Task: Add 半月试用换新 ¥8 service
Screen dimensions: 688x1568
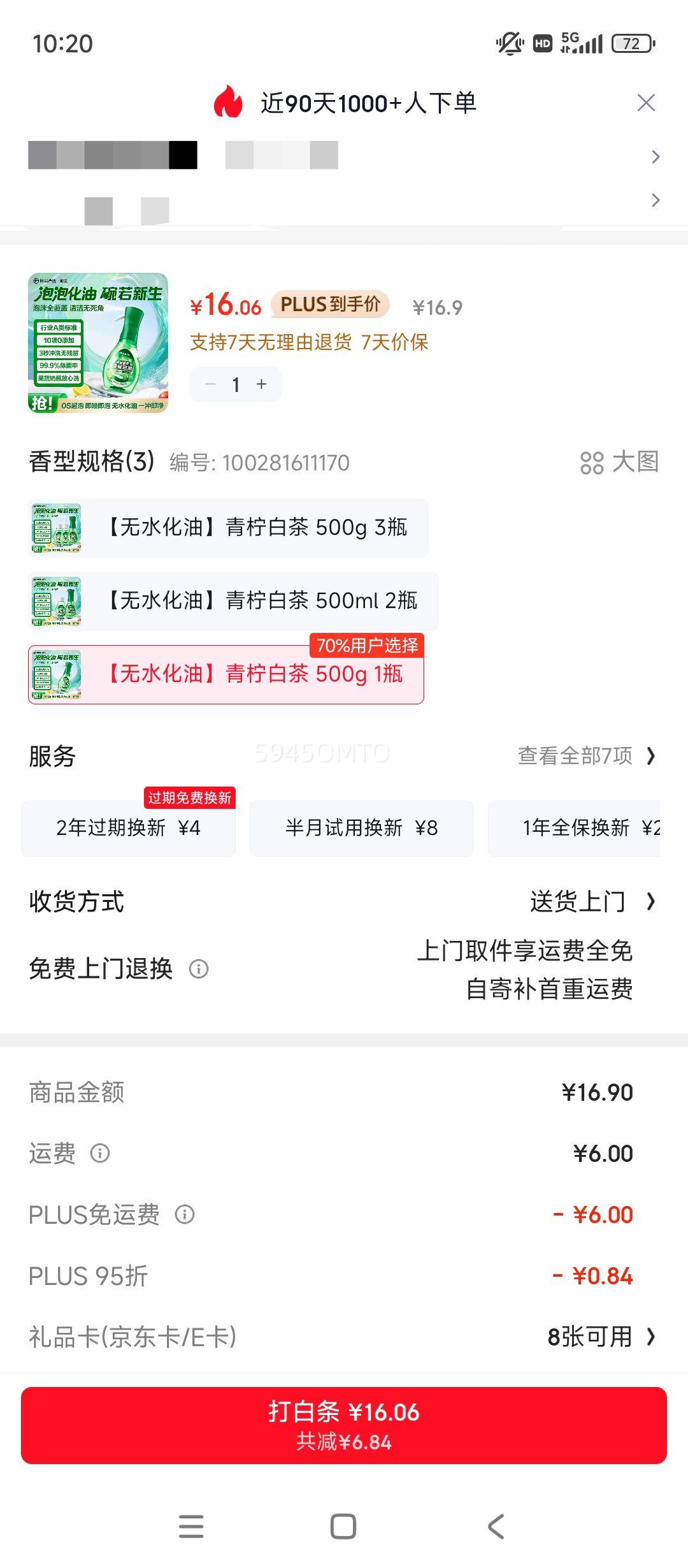Action: click(x=361, y=828)
